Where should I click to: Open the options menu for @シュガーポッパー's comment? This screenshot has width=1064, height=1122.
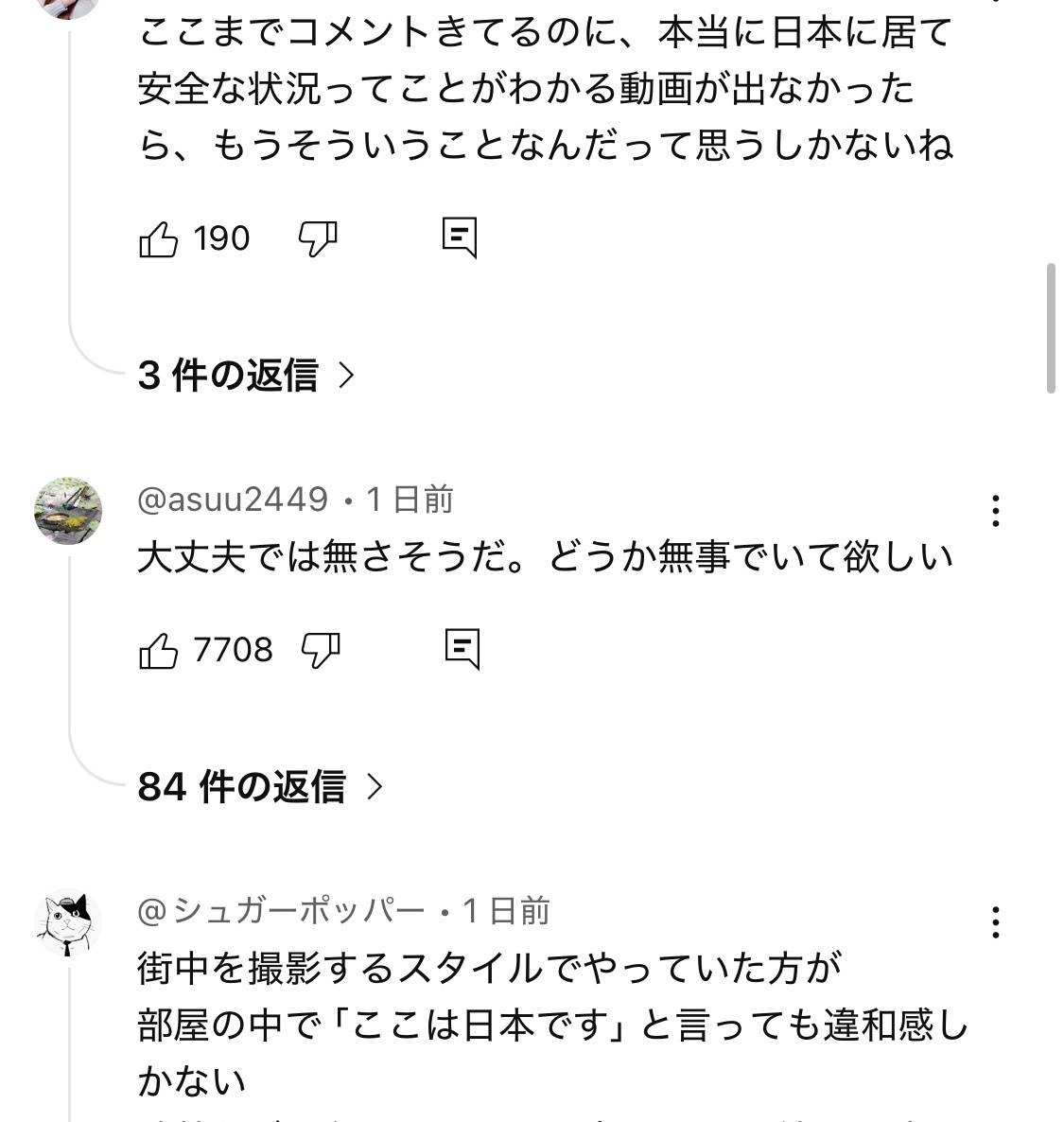pyautogui.click(x=995, y=921)
